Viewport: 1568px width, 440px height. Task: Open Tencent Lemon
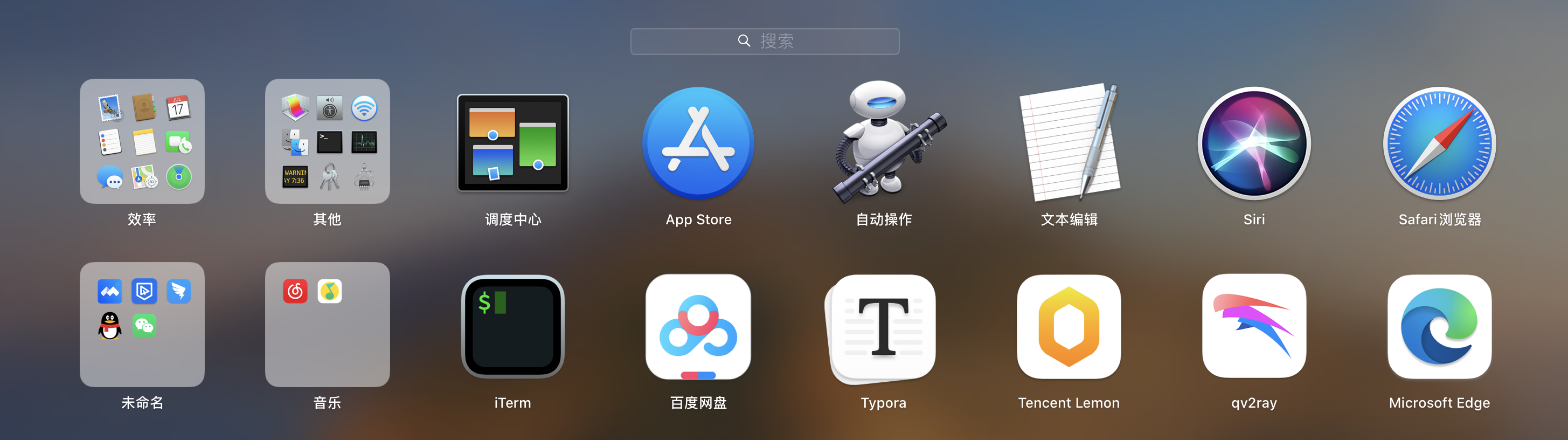click(x=1069, y=327)
